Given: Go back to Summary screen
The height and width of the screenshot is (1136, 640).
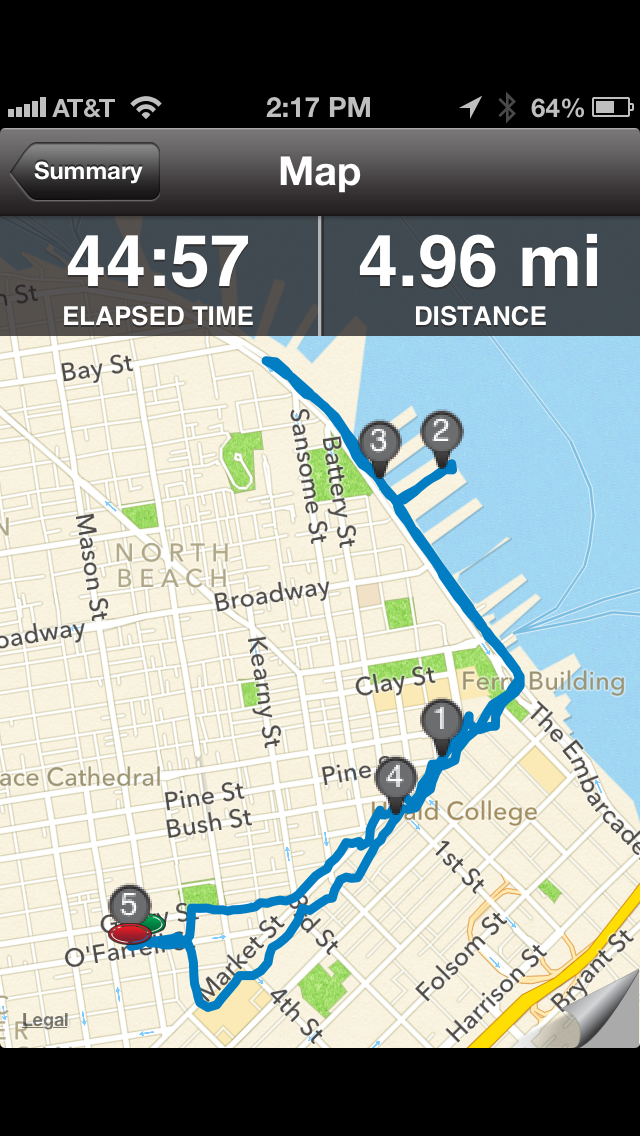Looking at the screenshot, I should [x=86, y=172].
